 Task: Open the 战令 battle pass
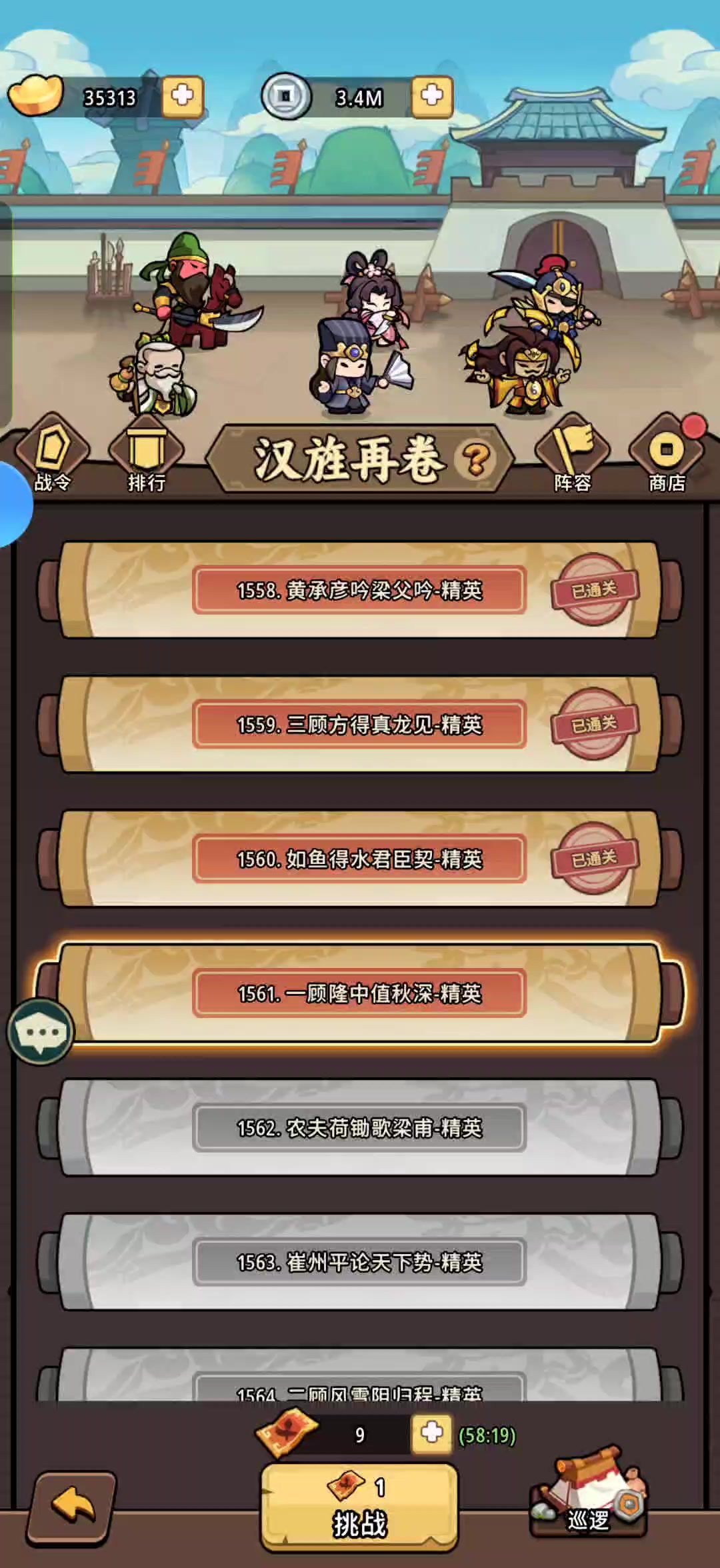coord(52,455)
